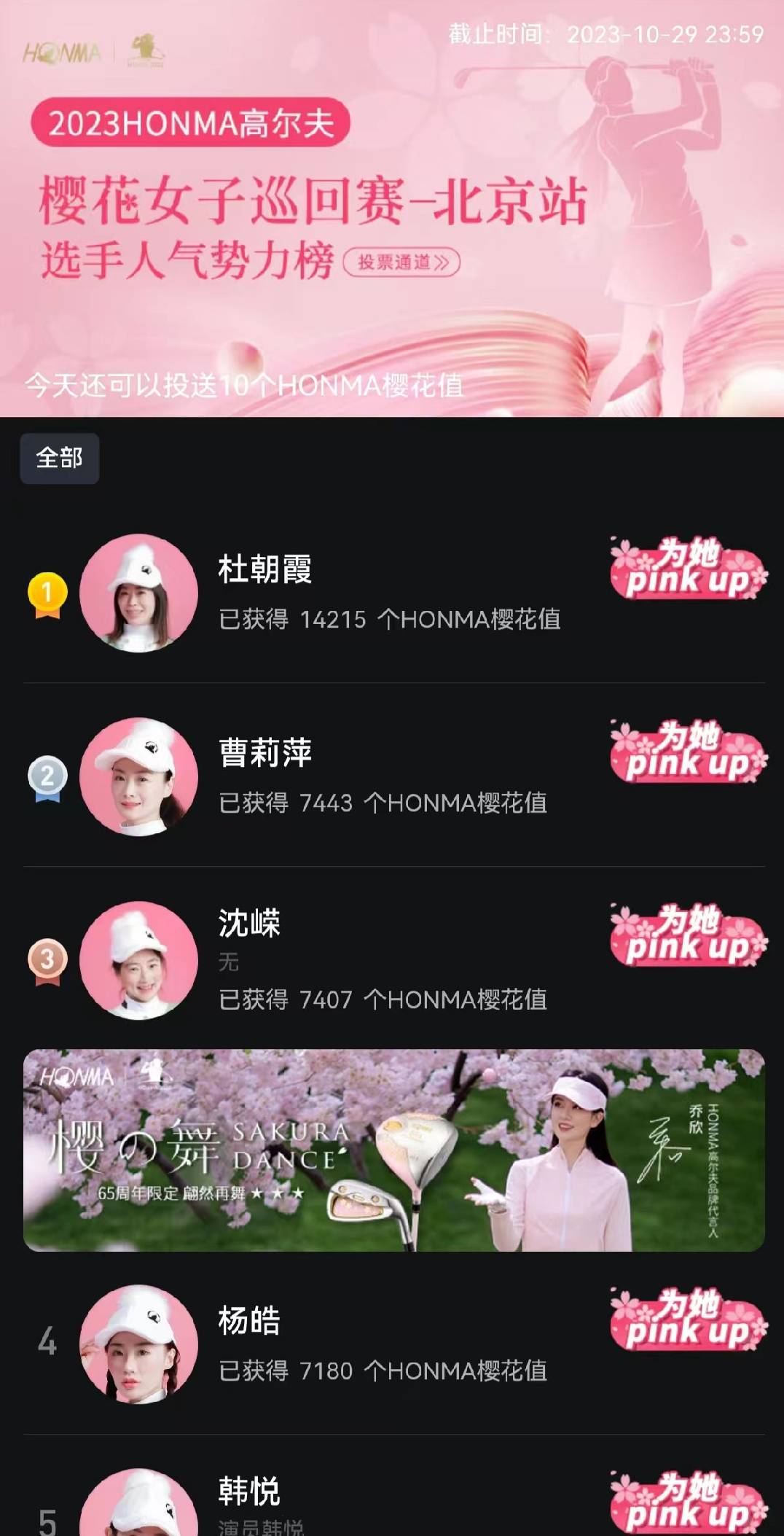This screenshot has width=784, height=1536.
Task: Send pink up to 韩悦
Action: pyautogui.click(x=689, y=1502)
